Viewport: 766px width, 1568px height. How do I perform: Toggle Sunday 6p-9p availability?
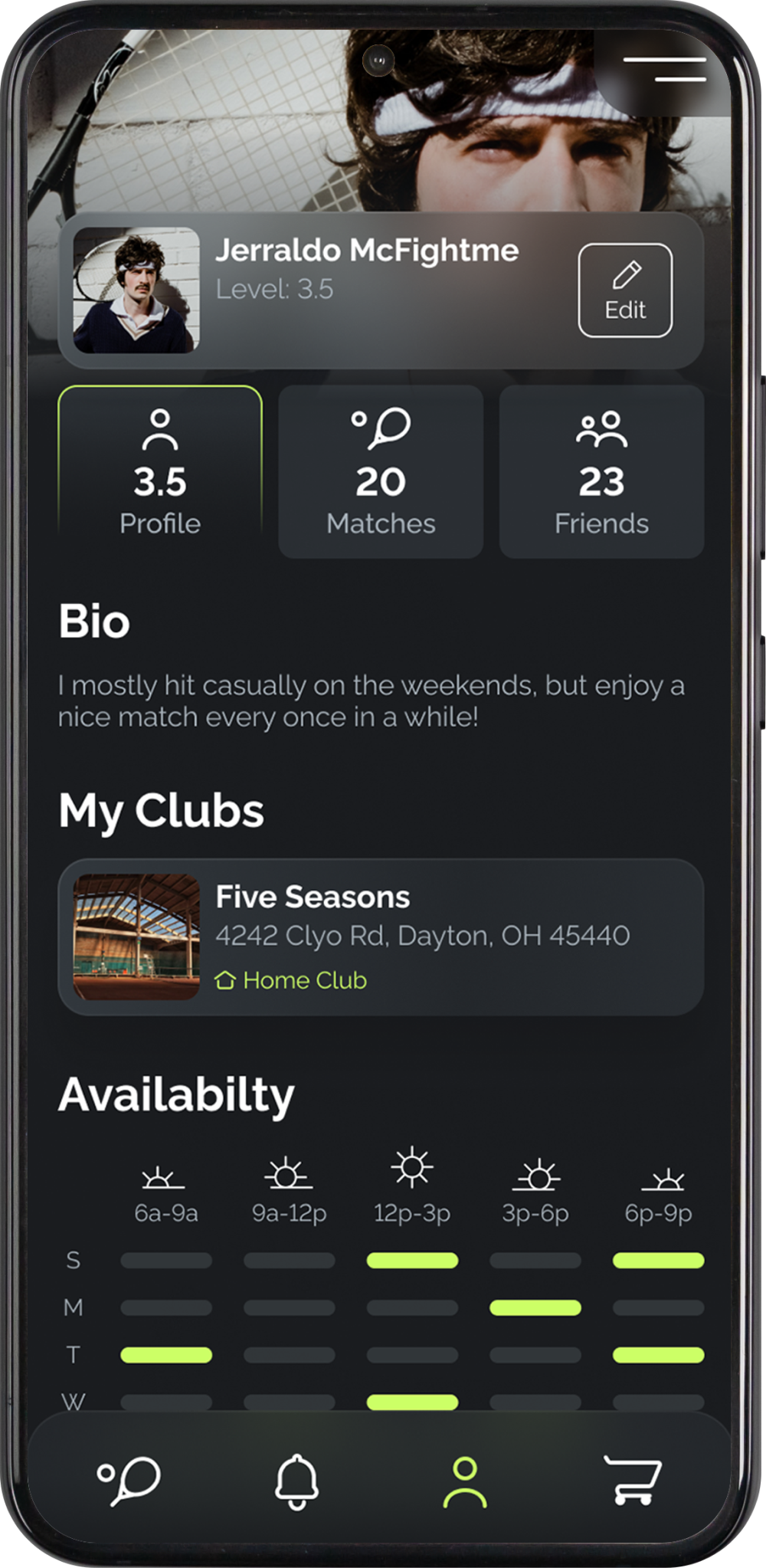point(658,1261)
